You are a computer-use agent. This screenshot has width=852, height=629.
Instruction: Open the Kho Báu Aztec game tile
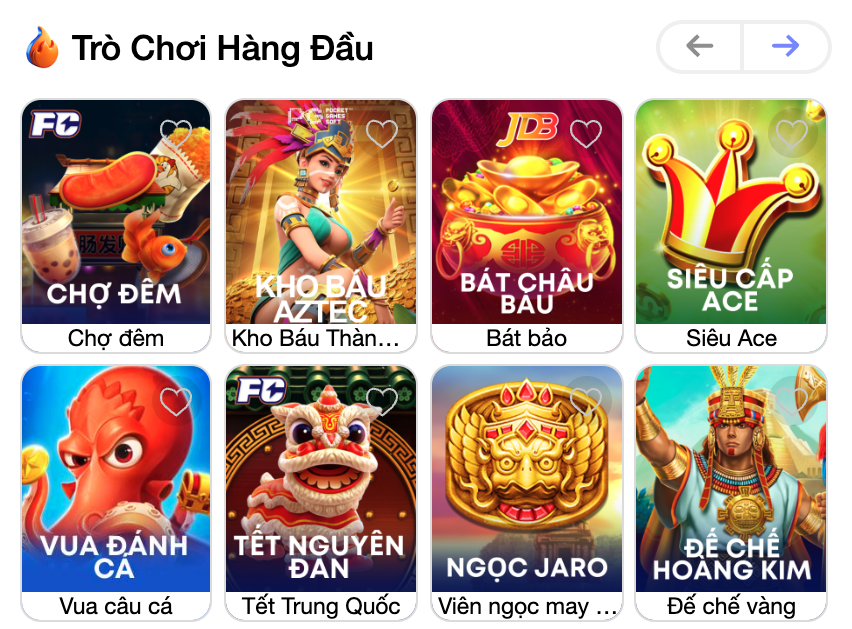point(320,225)
